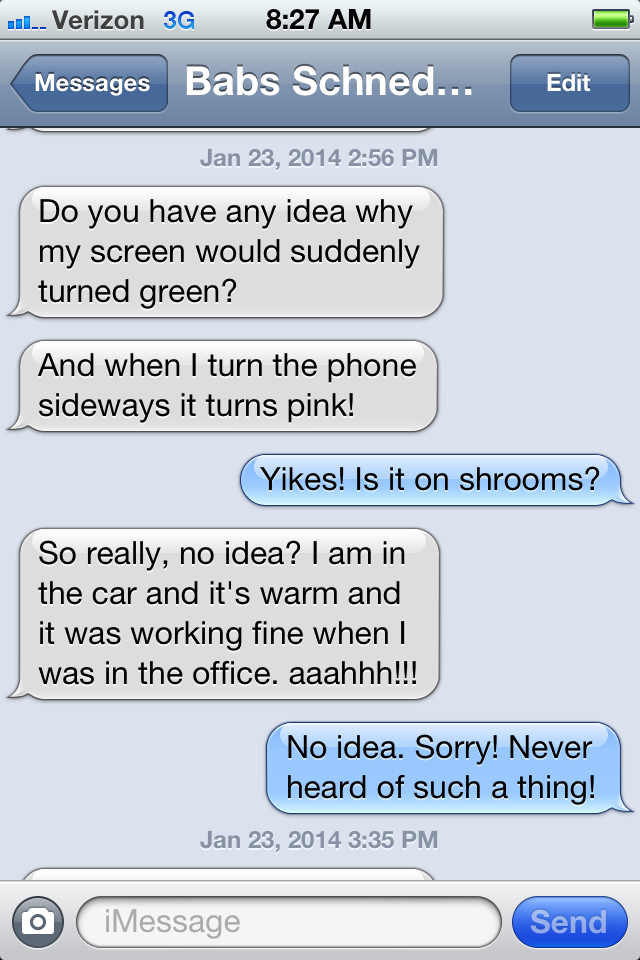Open the camera attachment button
This screenshot has height=960, width=640.
pos(38,921)
